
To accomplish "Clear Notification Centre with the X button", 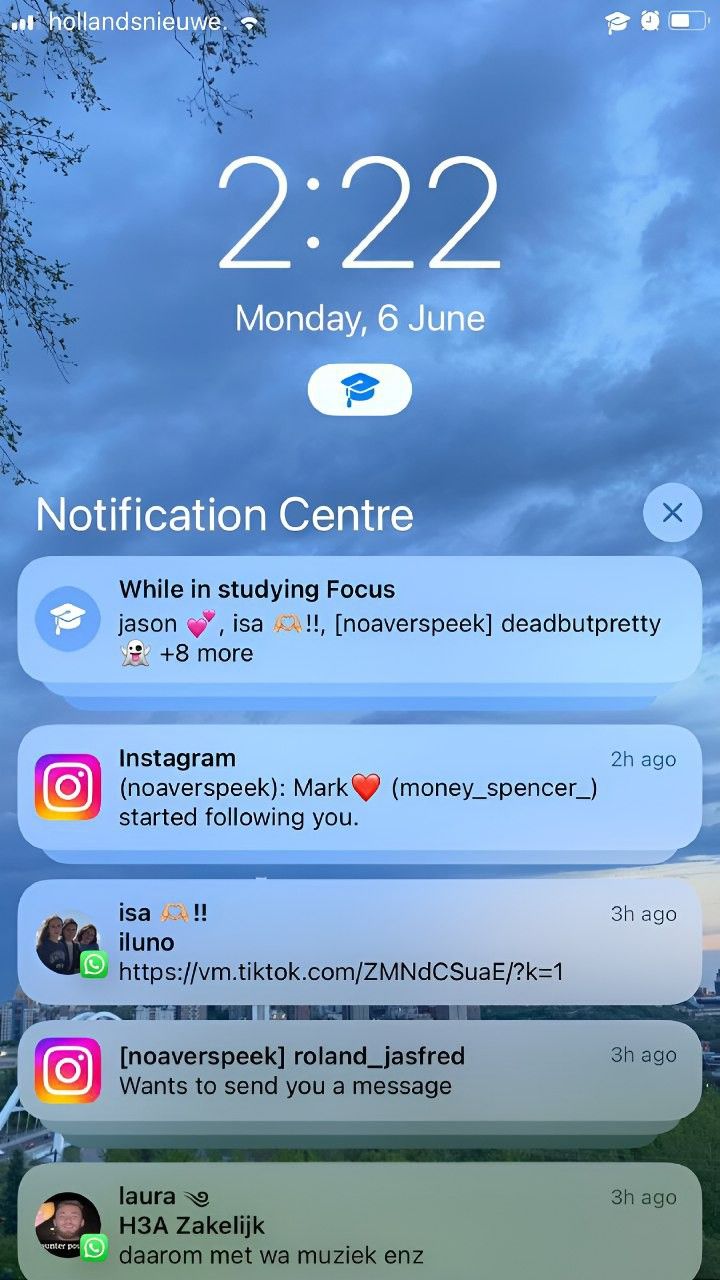I will click(x=672, y=513).
